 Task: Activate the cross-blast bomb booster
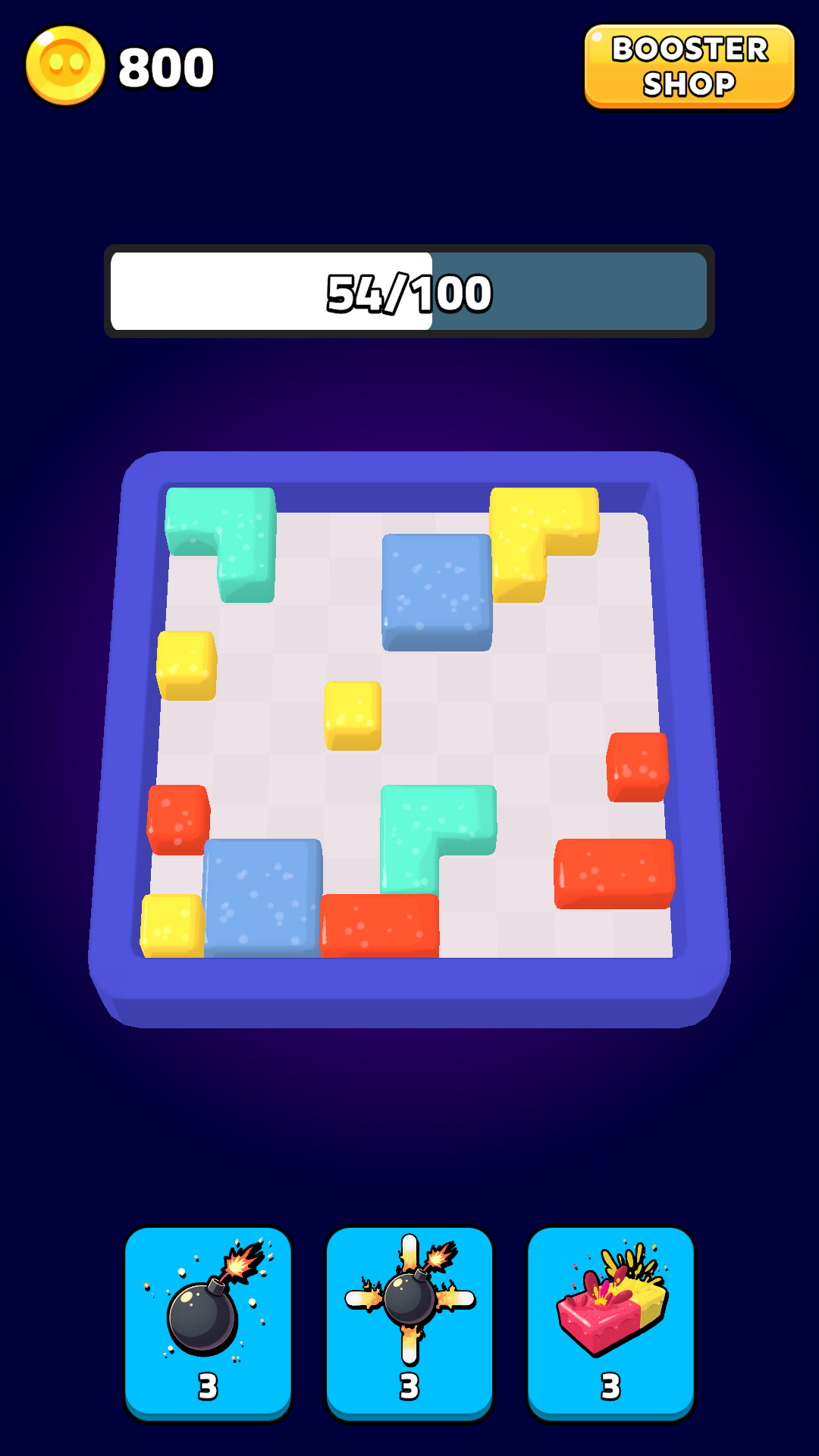(409, 1323)
